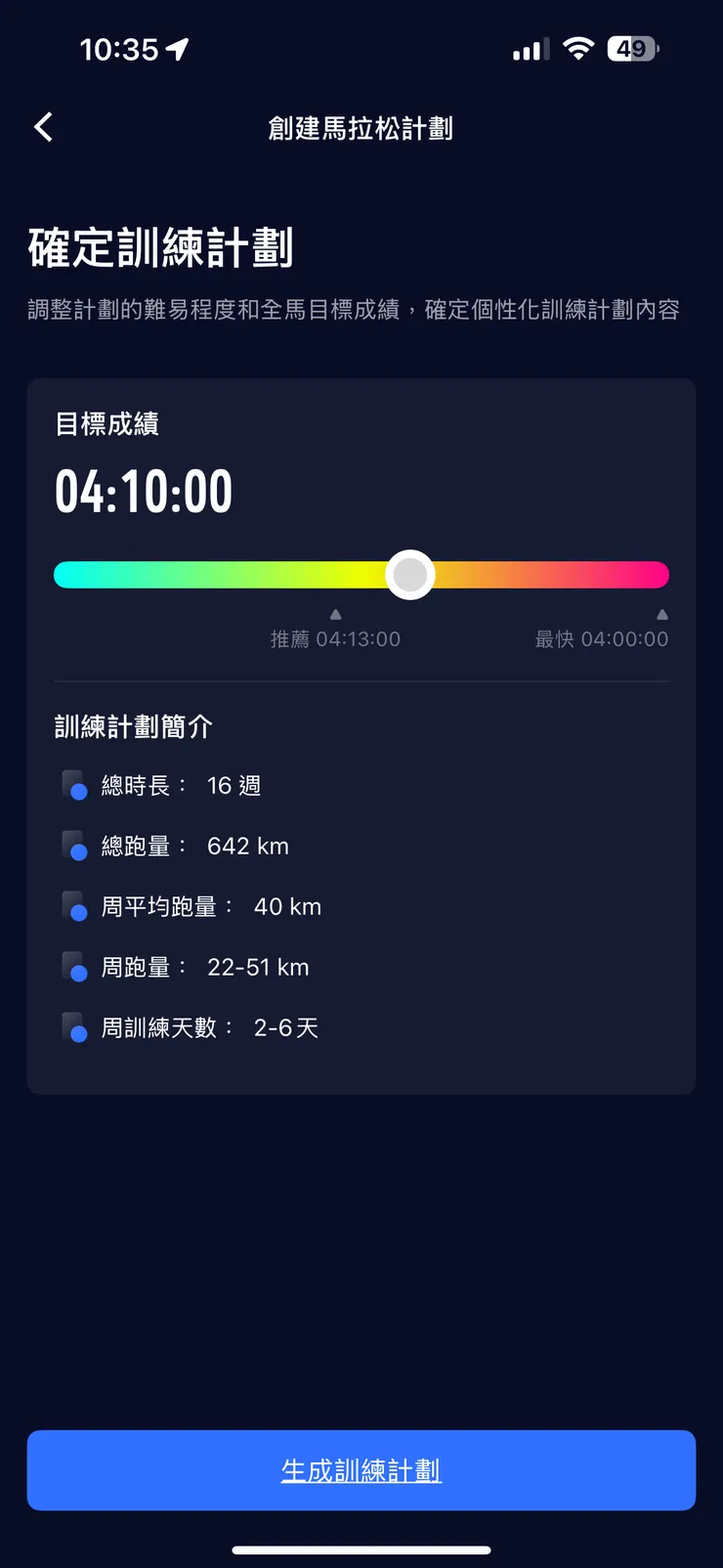Tap the home indicator bar at the bottom
Viewport: 723px width, 1568px height.
tap(361, 1547)
